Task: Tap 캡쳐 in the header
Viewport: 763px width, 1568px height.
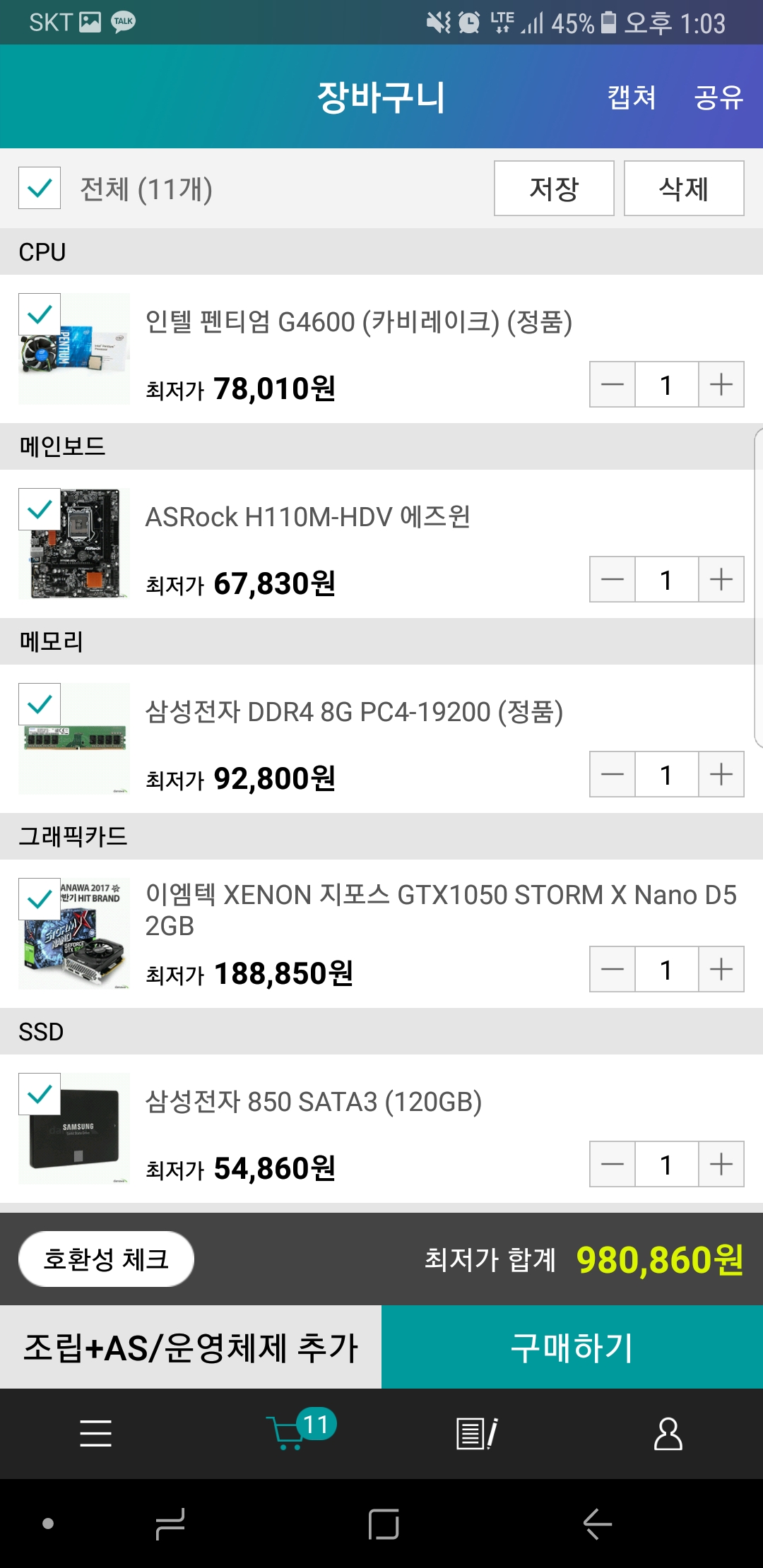Action: tap(632, 97)
